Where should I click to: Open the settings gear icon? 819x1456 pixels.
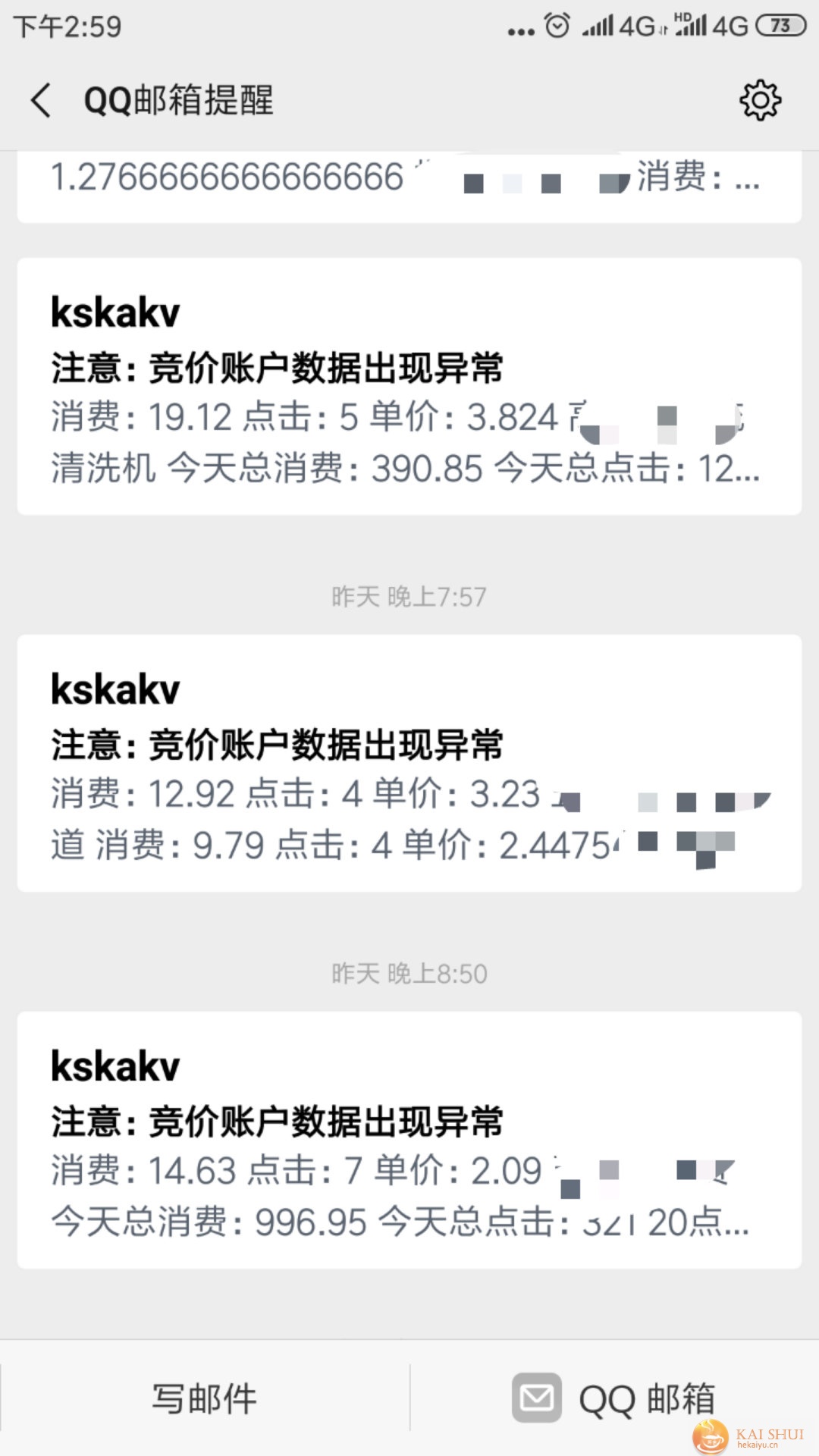(760, 100)
